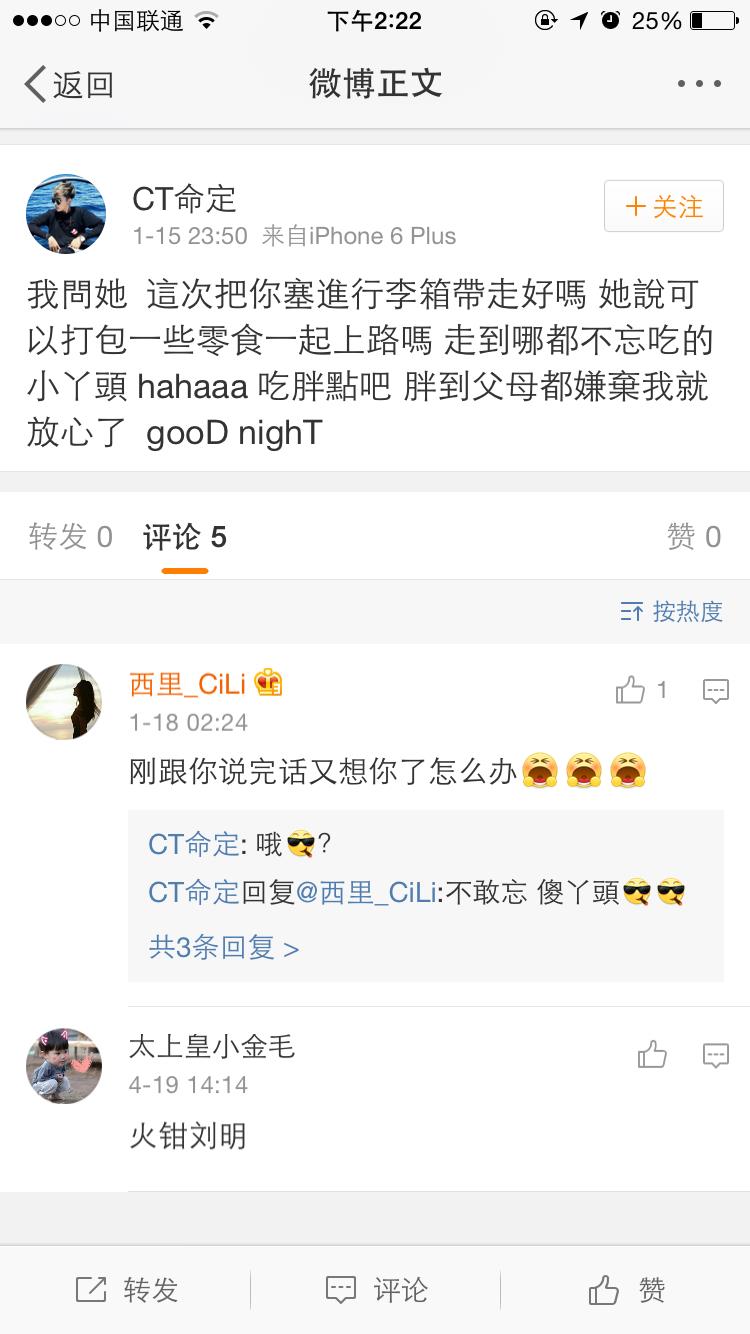Reply to 西里_CiLi's comment via the bubble icon
This screenshot has width=750, height=1334.
tap(716, 690)
